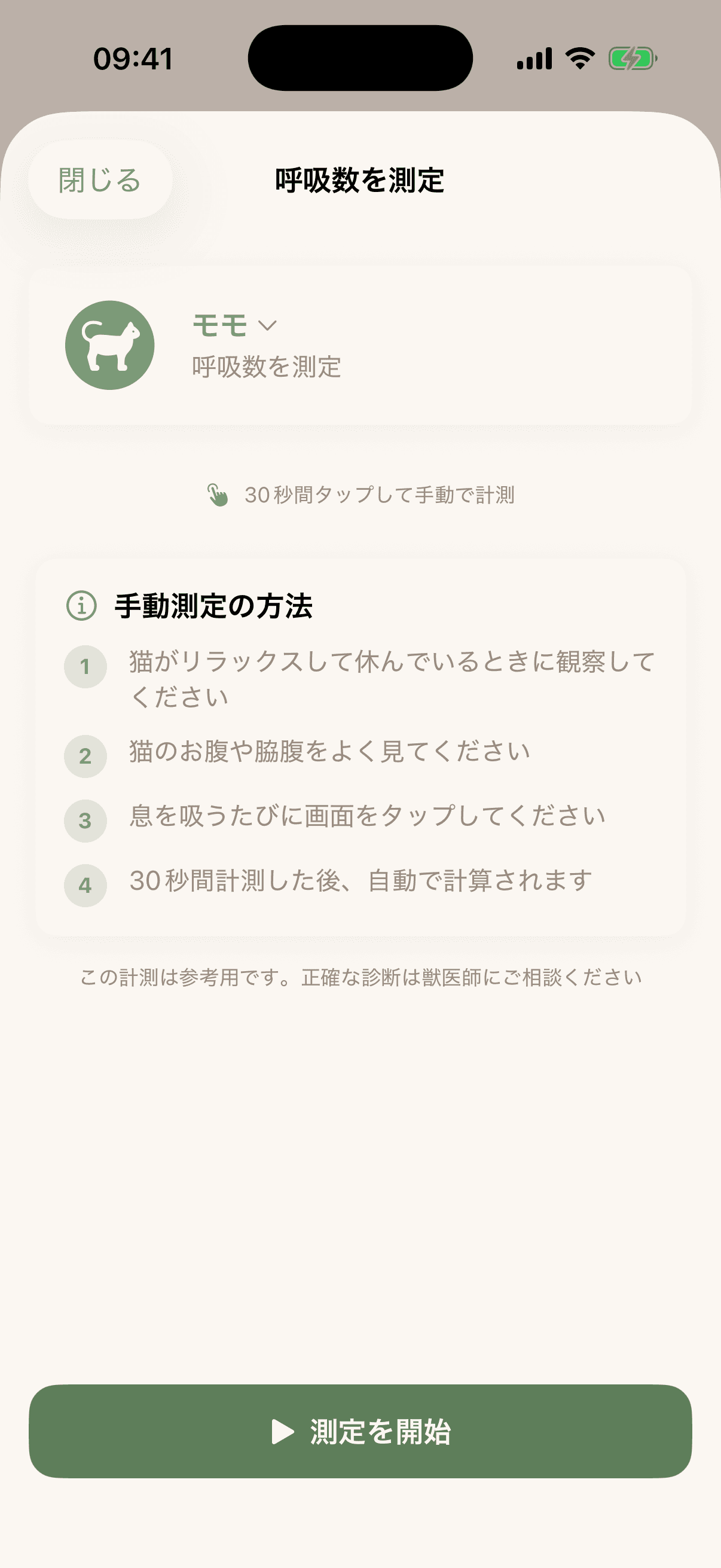Tap 閉じる to close the sheet
The width and height of the screenshot is (721, 1568).
click(x=100, y=180)
